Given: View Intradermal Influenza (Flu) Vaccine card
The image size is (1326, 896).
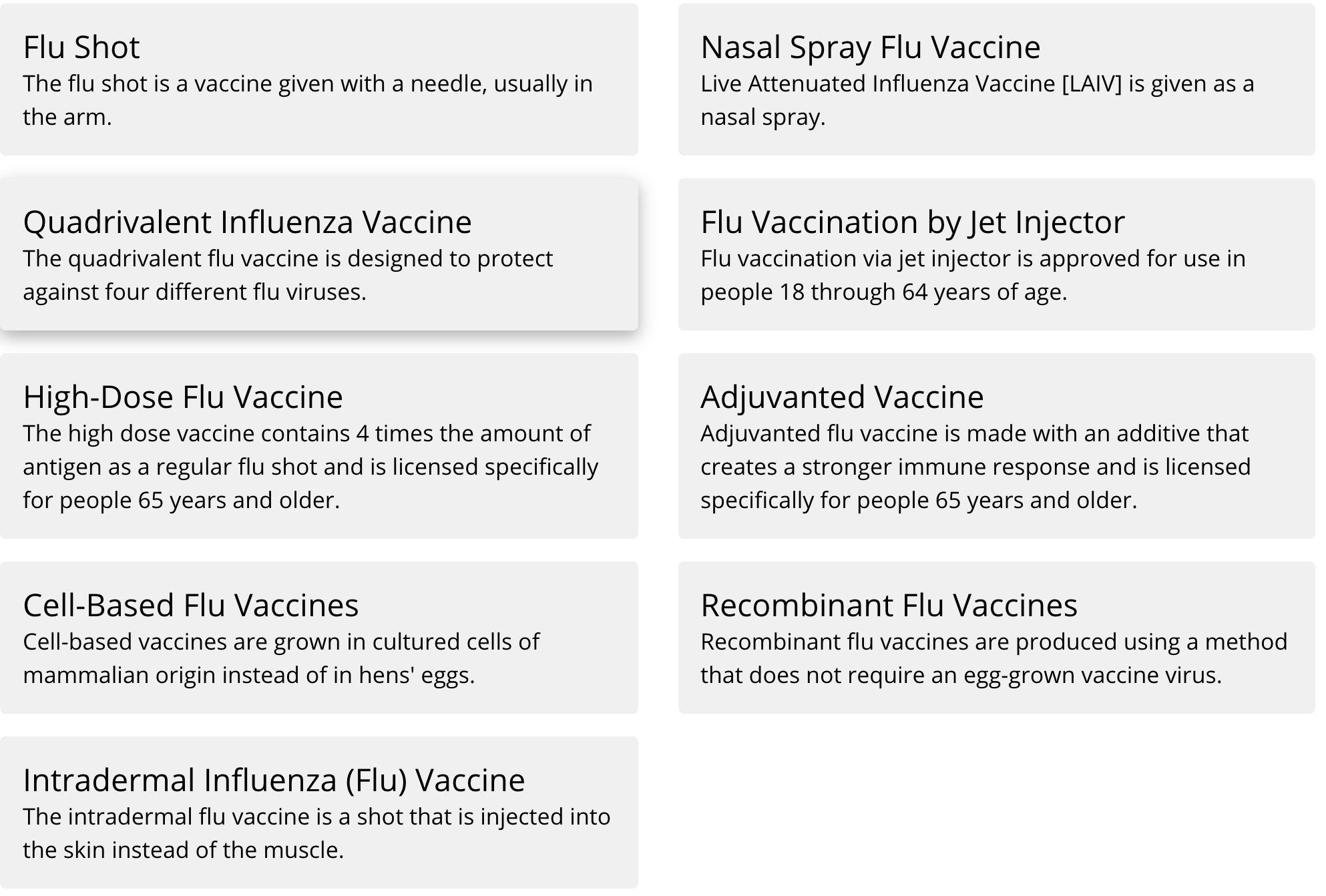Looking at the screenshot, I should (318, 812).
